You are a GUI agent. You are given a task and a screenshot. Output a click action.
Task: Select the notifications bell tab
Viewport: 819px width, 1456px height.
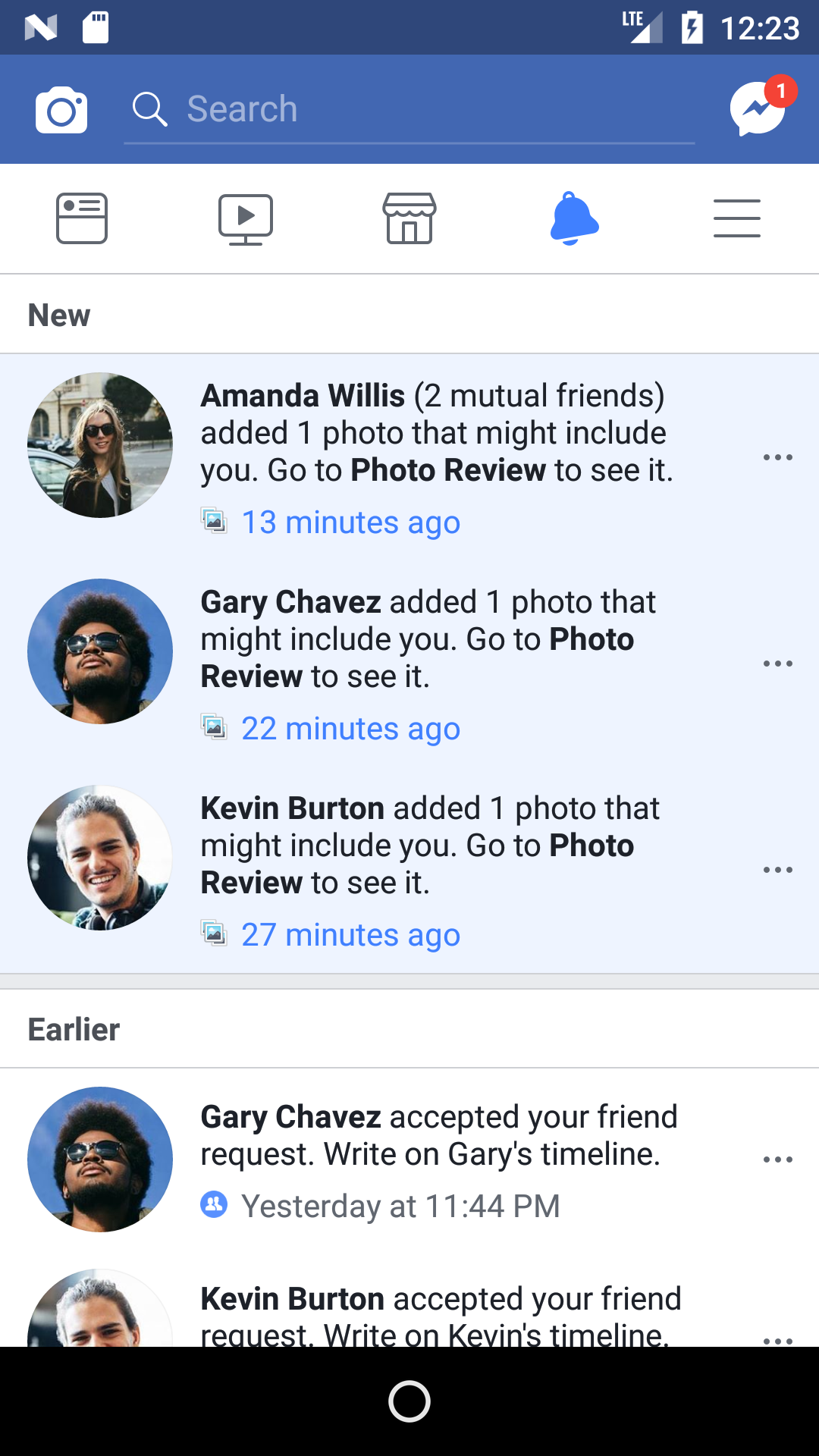coord(574,218)
